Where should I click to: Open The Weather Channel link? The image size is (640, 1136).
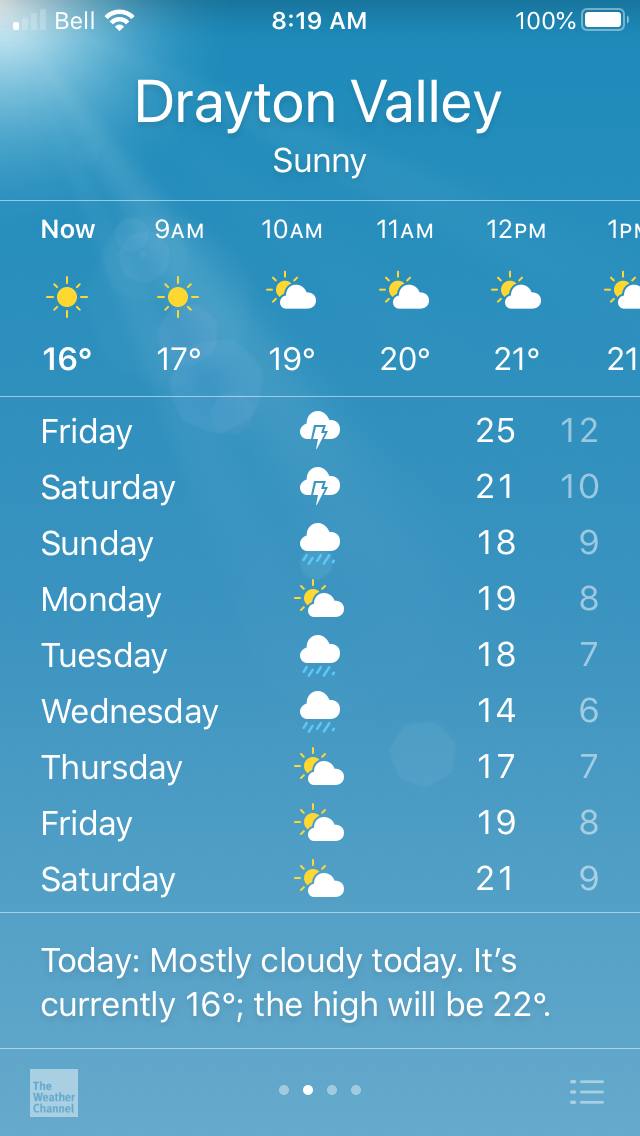click(x=54, y=1092)
